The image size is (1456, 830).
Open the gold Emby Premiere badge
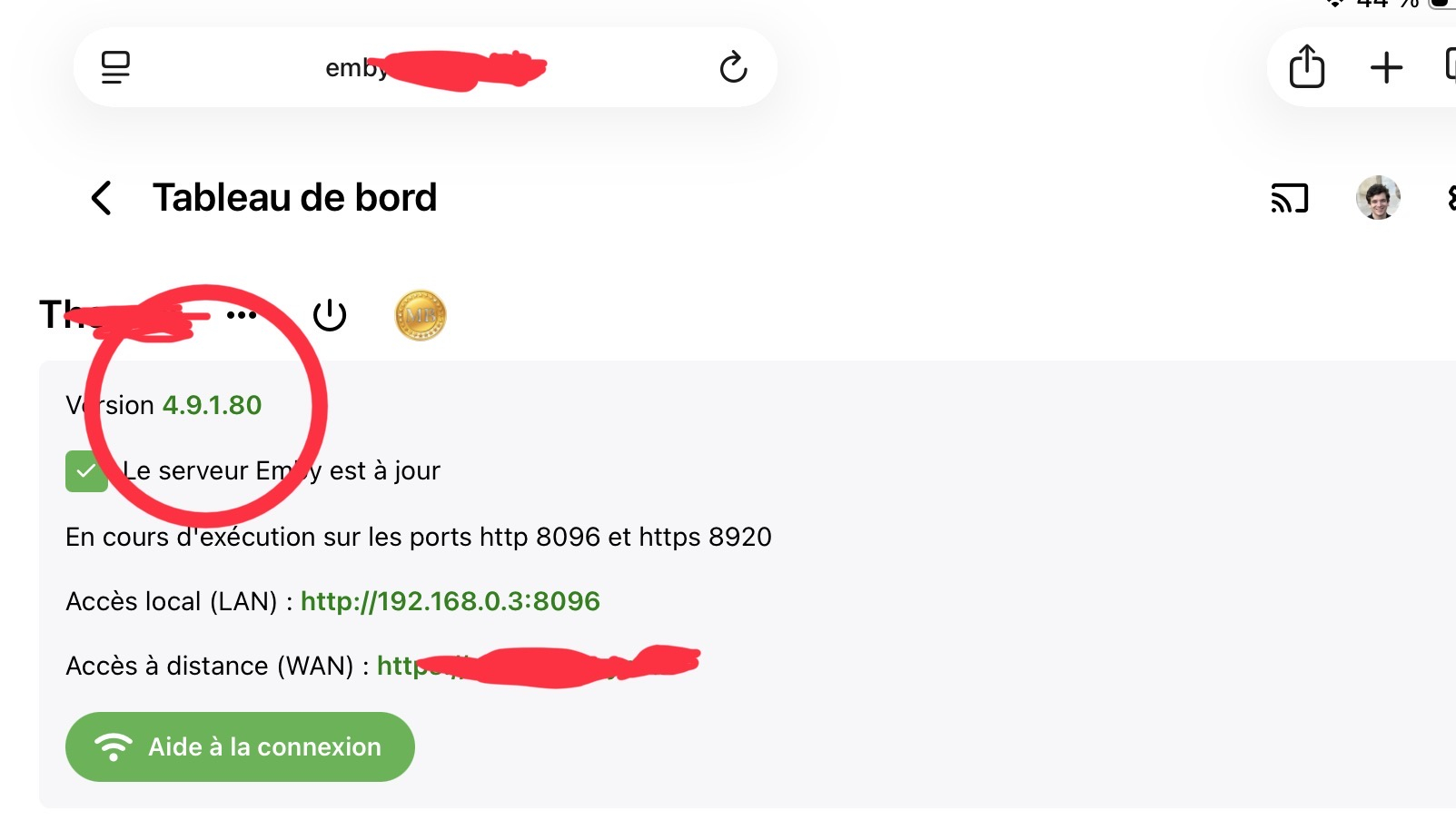click(420, 315)
